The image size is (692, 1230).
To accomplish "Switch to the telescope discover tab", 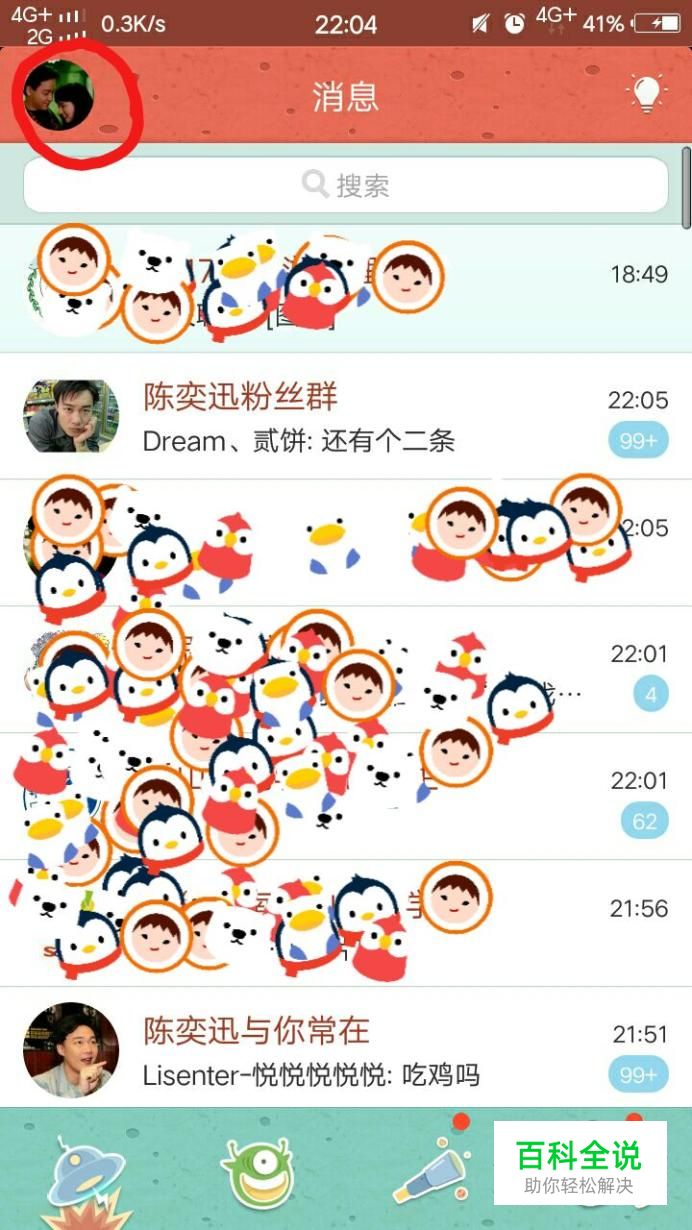I will [432, 1172].
